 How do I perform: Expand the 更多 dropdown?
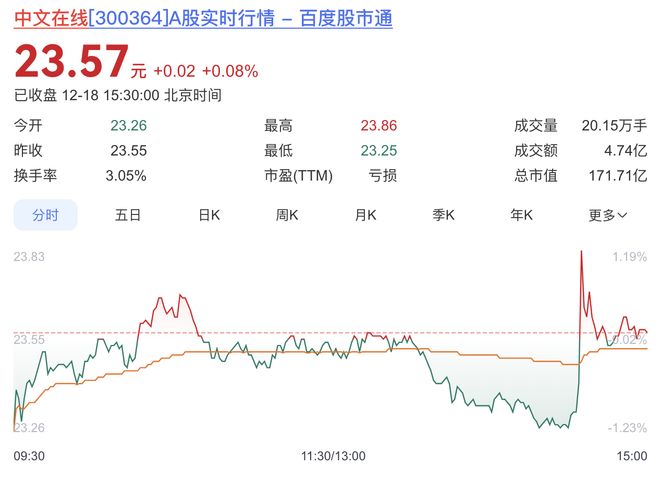click(608, 214)
